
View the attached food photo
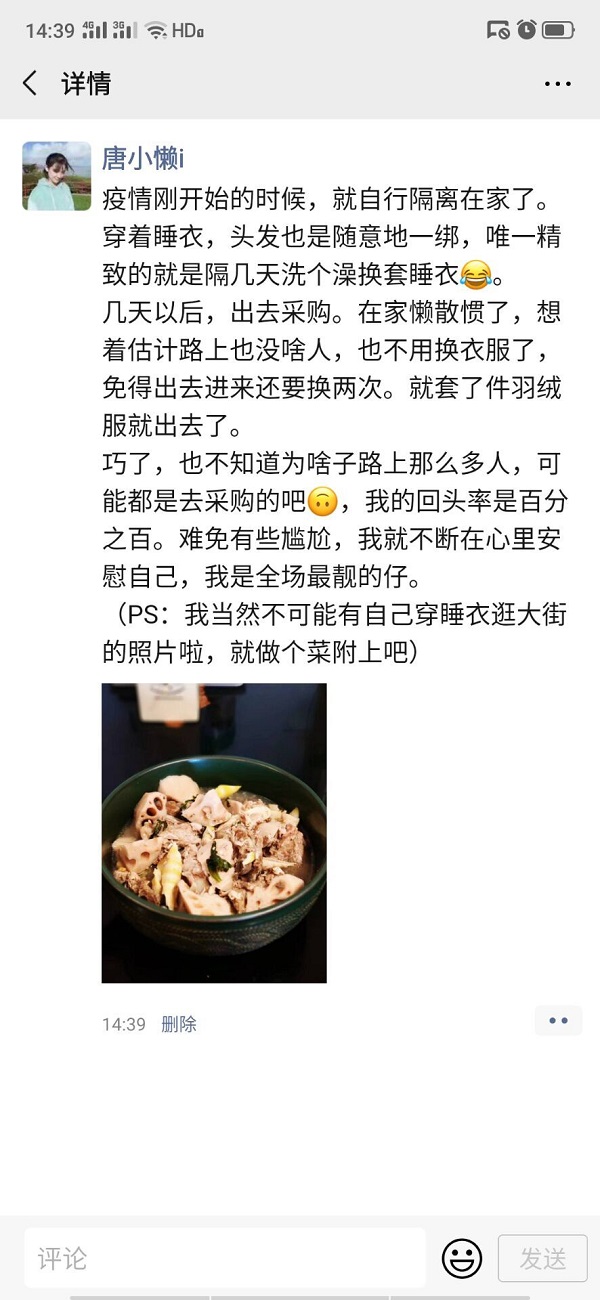214,832
